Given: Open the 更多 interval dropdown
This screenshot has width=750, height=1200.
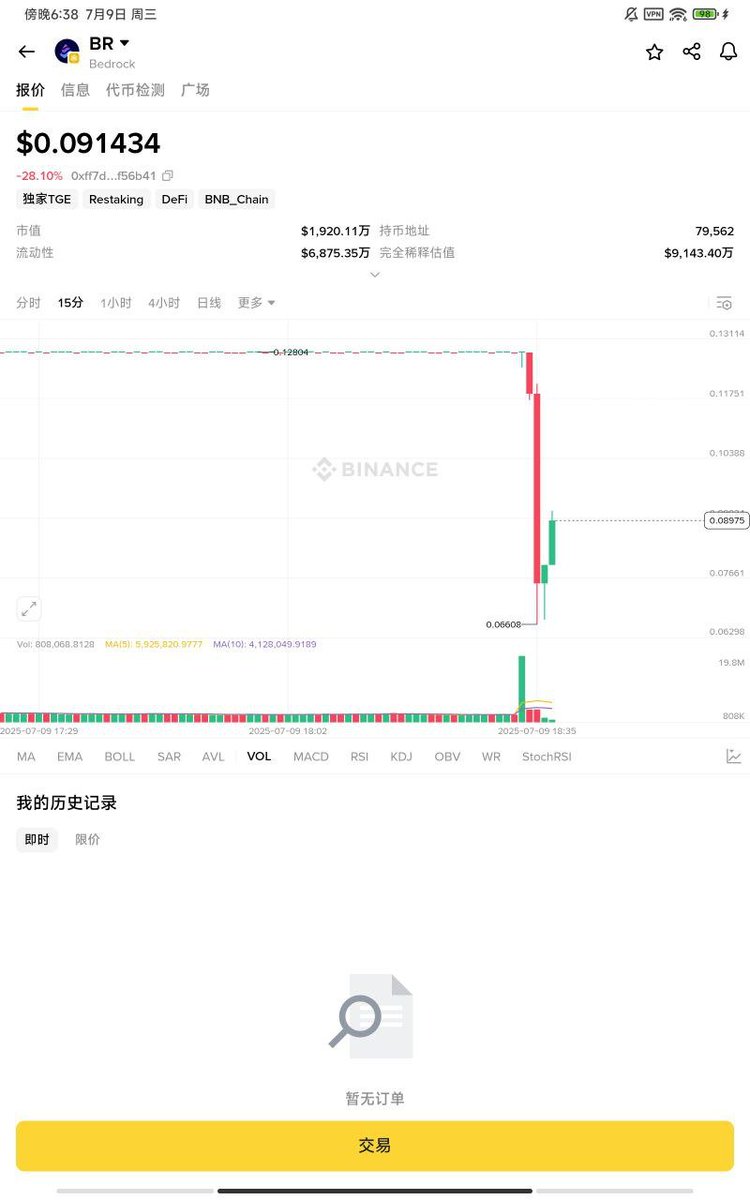Looking at the screenshot, I should (x=256, y=303).
